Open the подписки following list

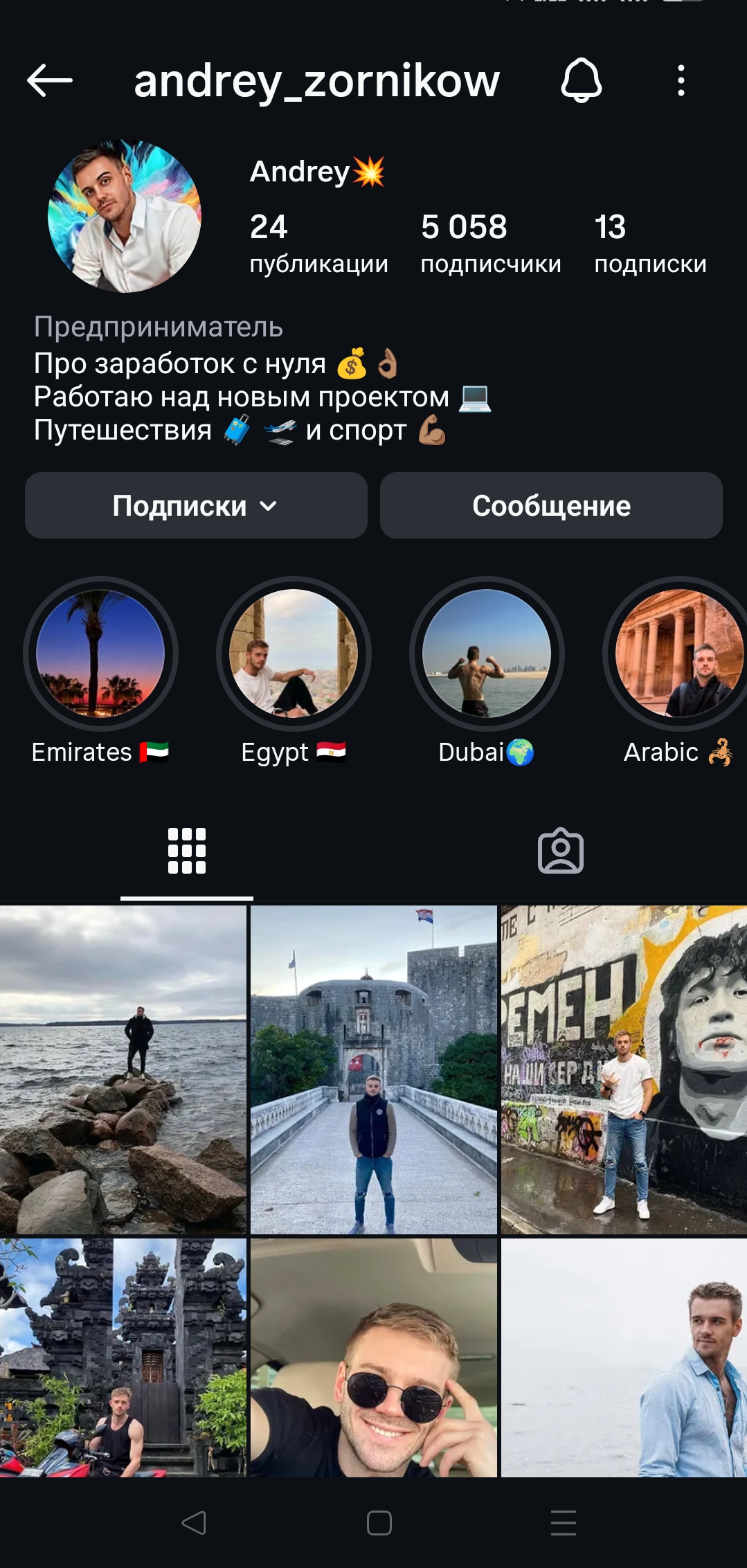coord(651,242)
